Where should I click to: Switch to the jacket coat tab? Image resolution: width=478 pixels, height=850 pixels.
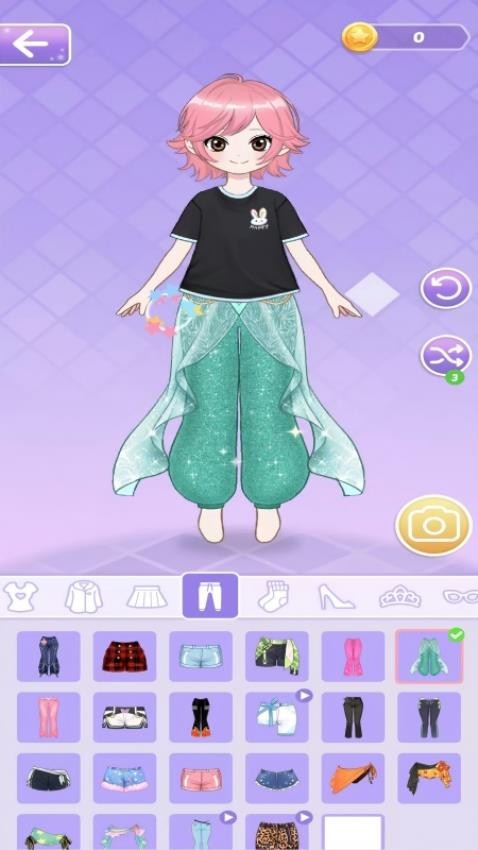click(84, 596)
